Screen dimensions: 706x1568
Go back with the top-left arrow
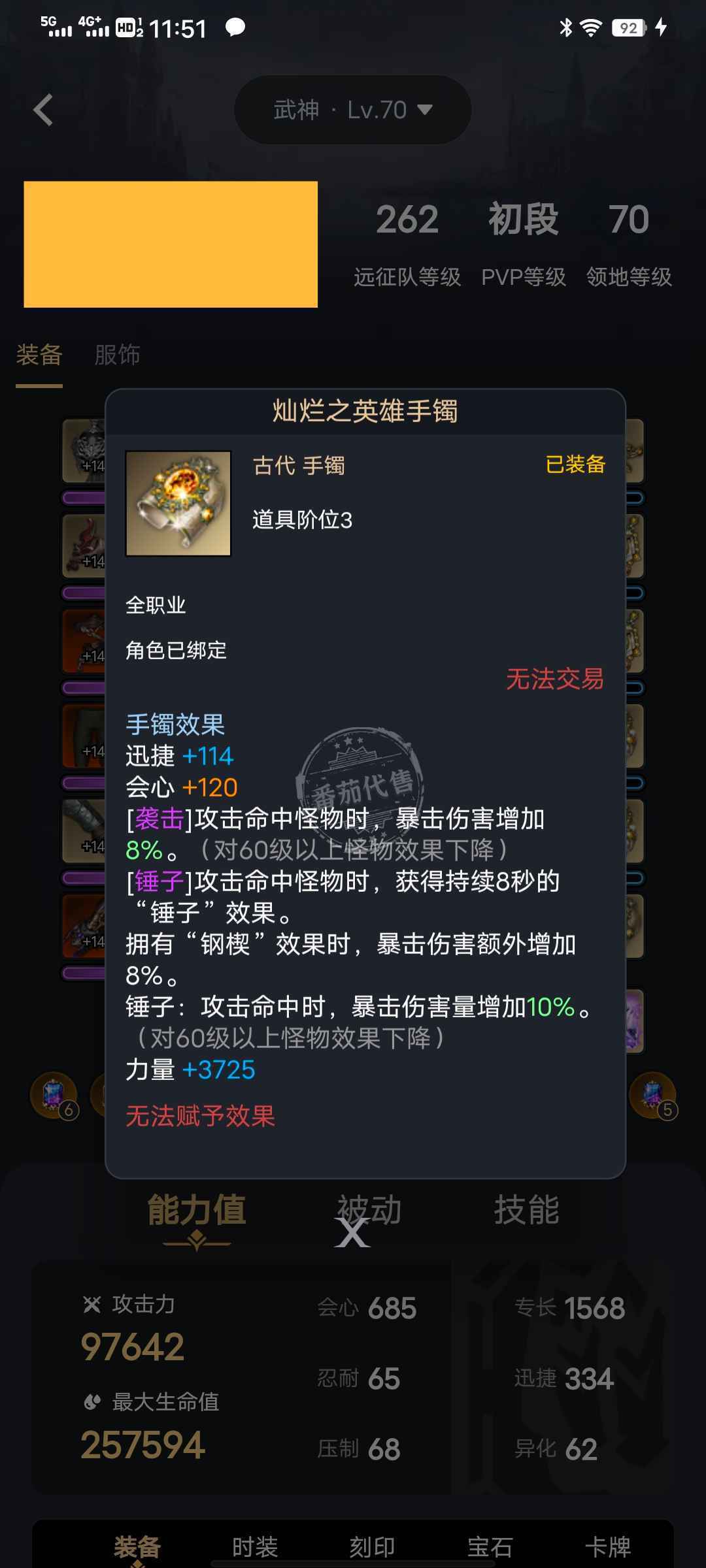click(x=43, y=110)
